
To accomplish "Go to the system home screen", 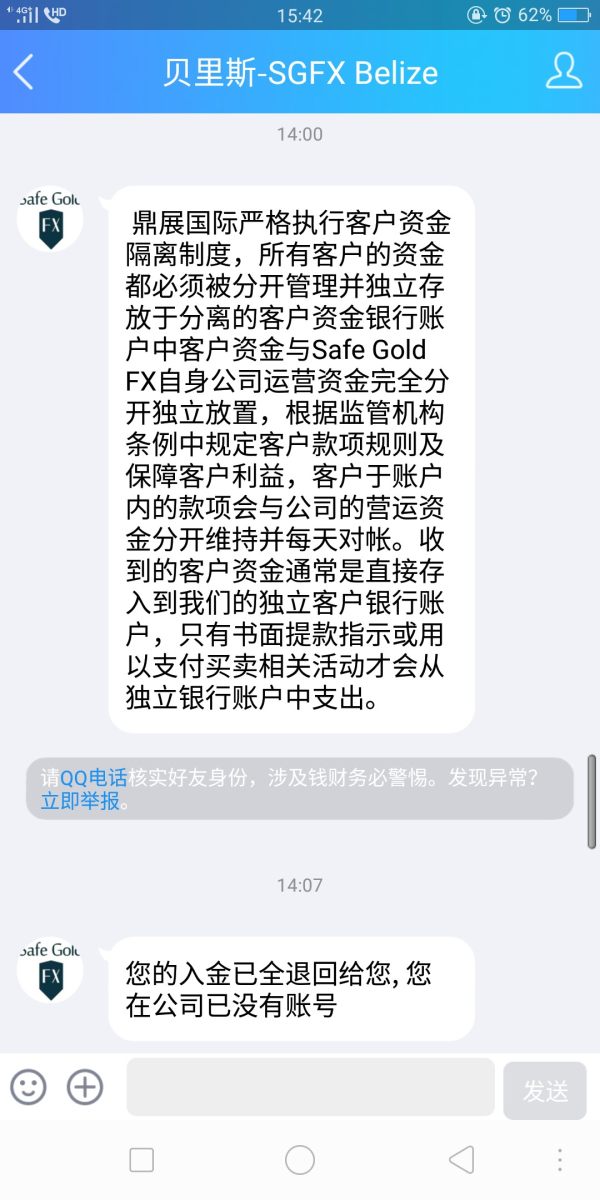I will pos(300,1160).
